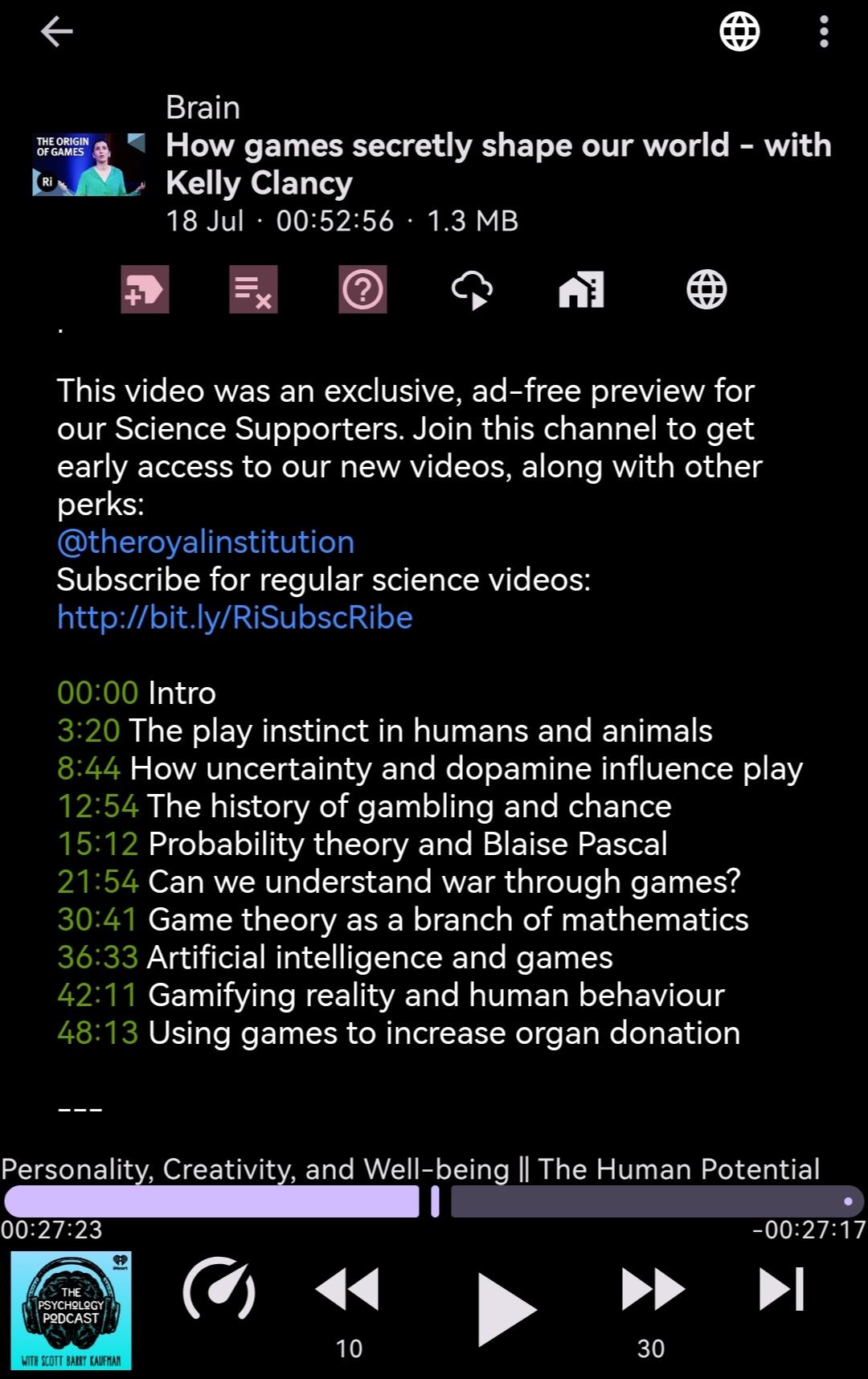Go back using the arrow
The image size is (868, 1379).
pos(56,32)
